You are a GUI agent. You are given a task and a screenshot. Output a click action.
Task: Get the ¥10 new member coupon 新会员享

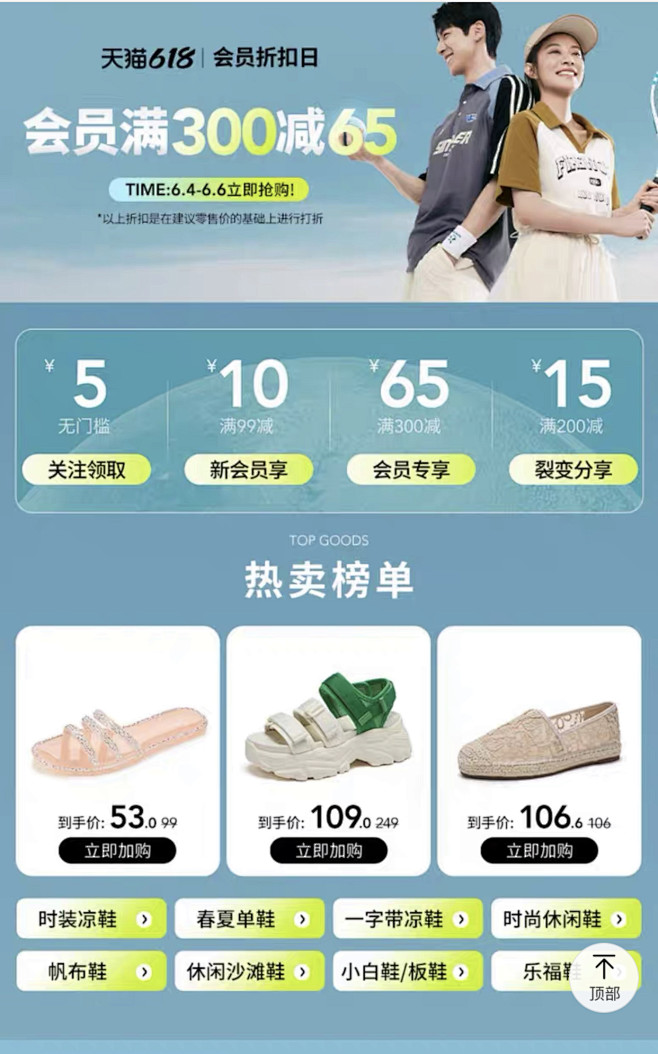click(249, 469)
